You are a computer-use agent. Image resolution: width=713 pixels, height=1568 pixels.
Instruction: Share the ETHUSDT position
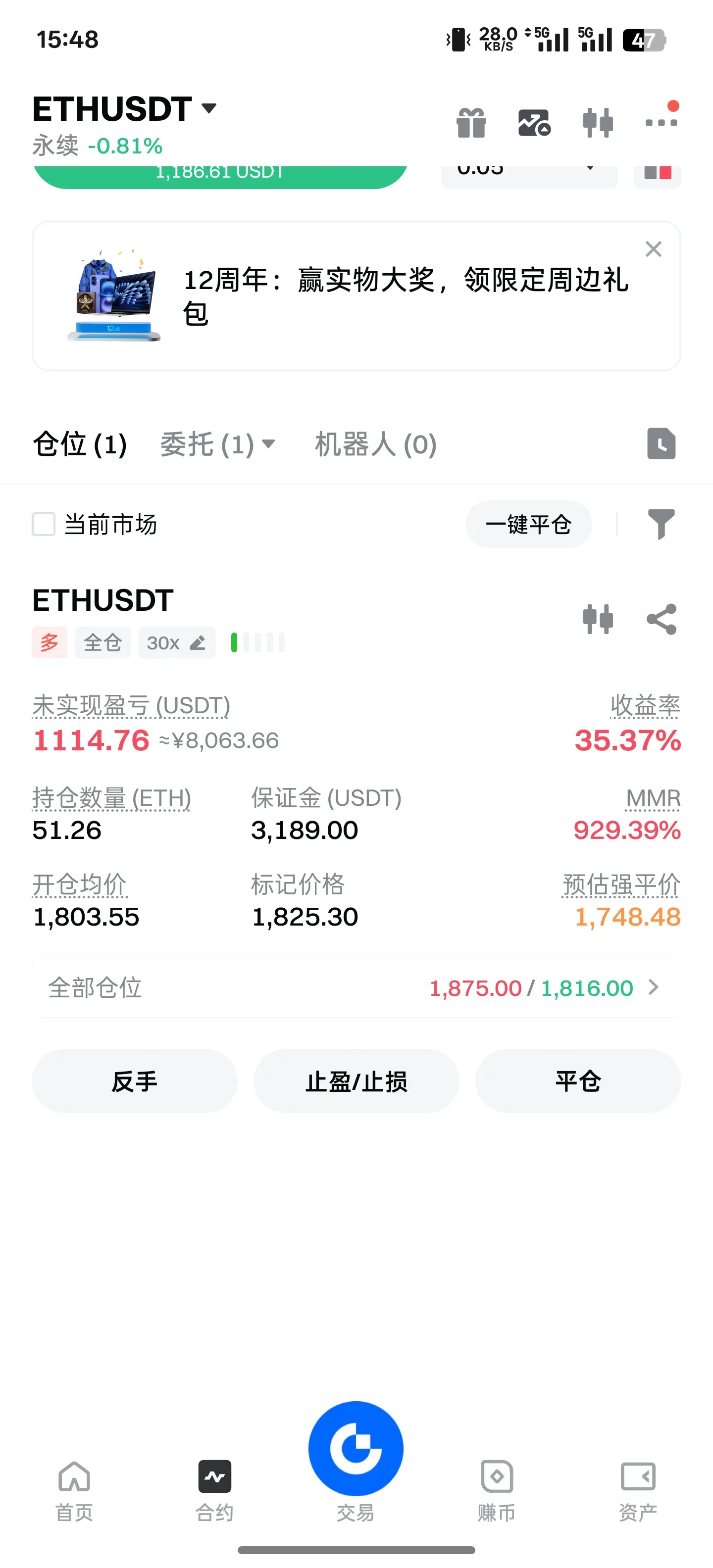pyautogui.click(x=661, y=619)
